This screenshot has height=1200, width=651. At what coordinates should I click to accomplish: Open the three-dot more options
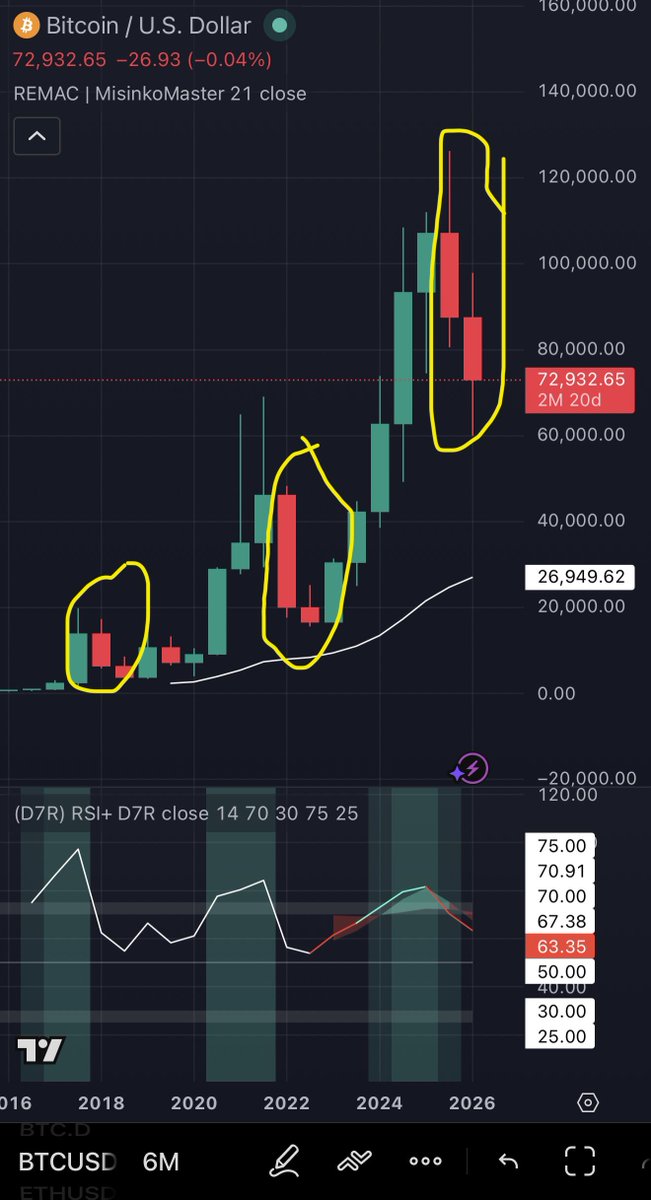point(425,1161)
